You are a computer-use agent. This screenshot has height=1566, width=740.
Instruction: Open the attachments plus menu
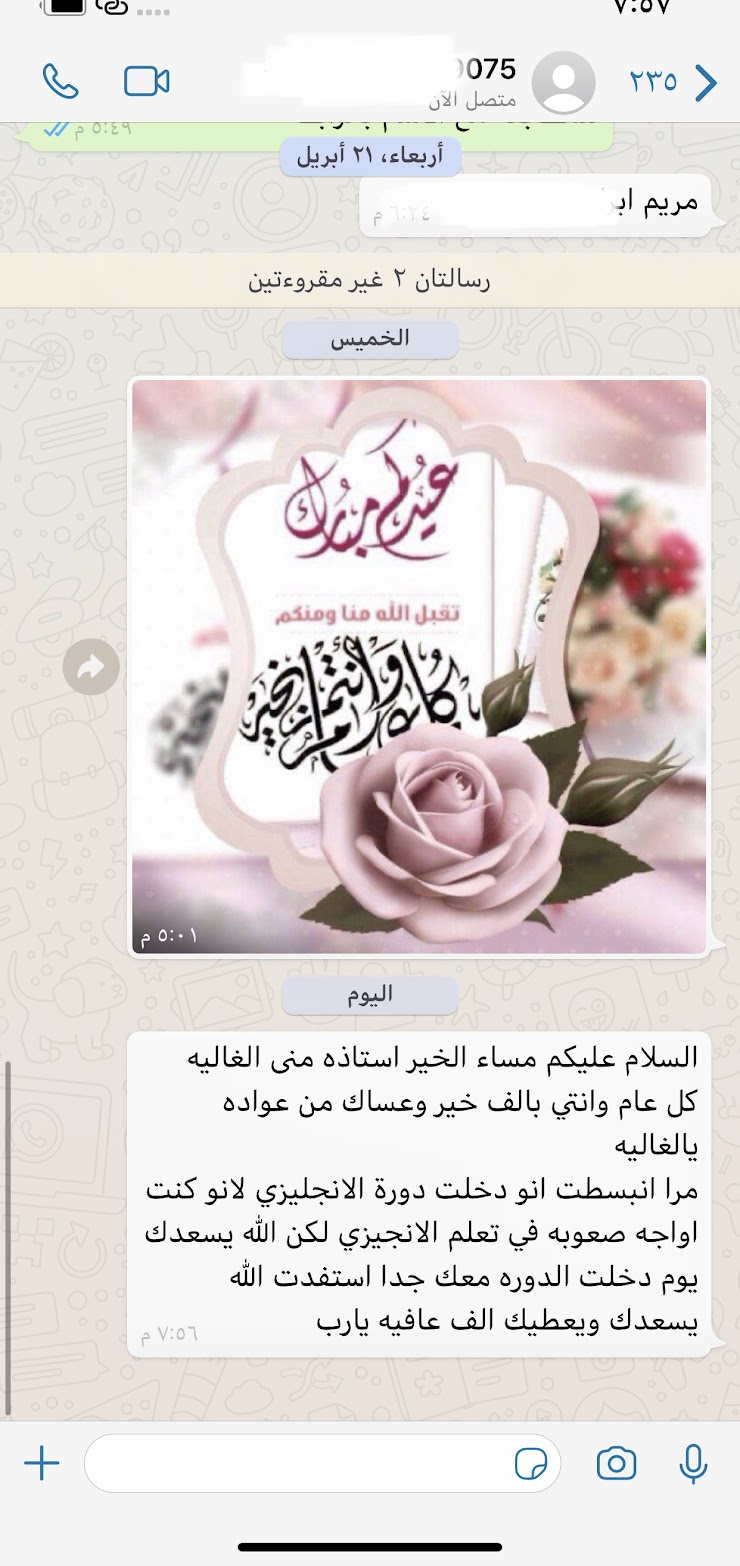pos(42,1464)
